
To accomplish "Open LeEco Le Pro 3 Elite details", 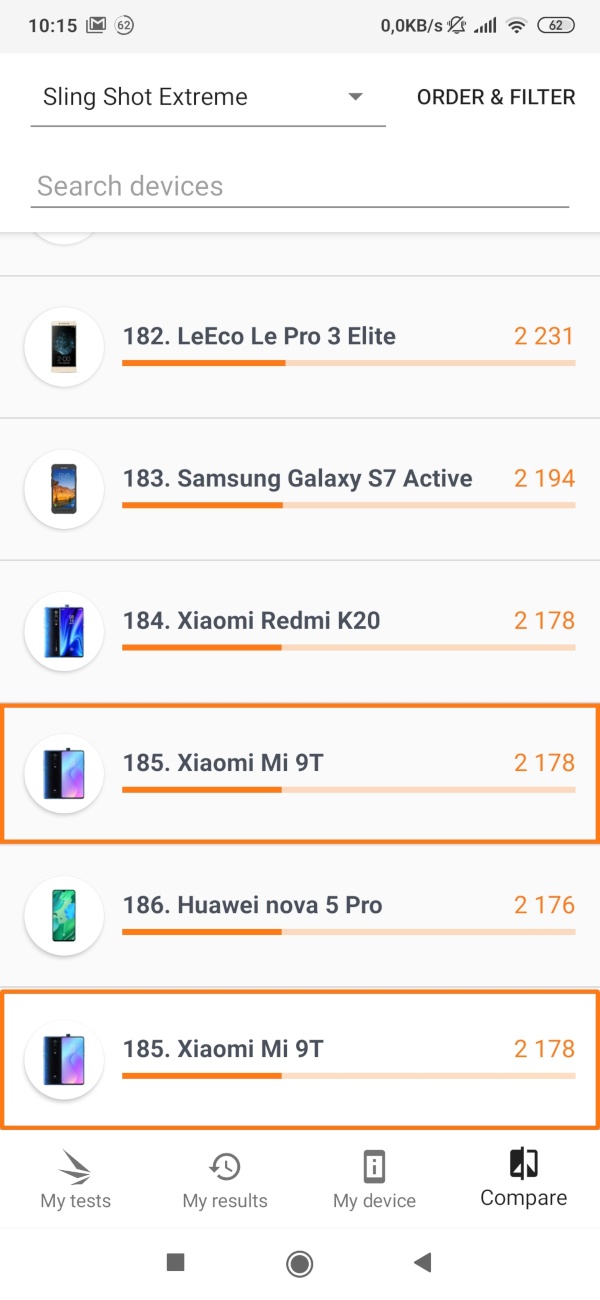I will 300,347.
